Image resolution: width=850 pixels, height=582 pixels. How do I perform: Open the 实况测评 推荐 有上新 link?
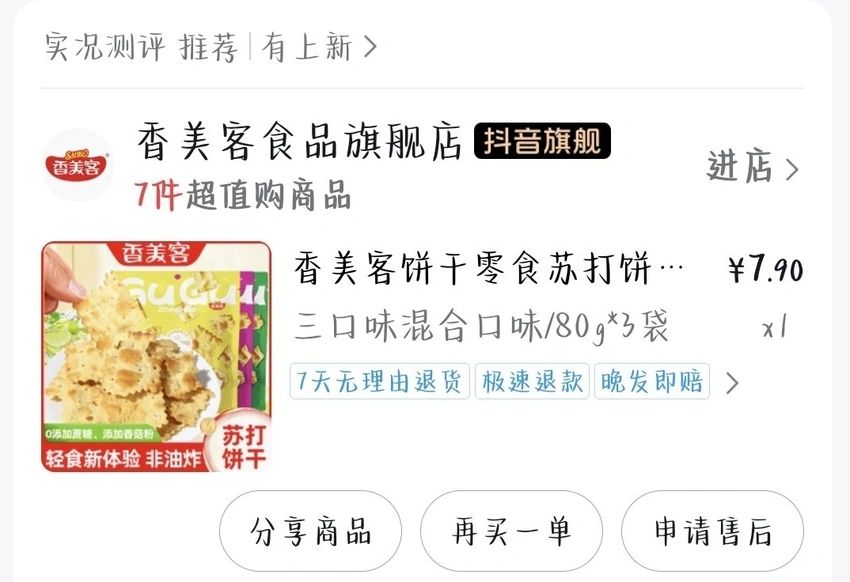coord(210,47)
